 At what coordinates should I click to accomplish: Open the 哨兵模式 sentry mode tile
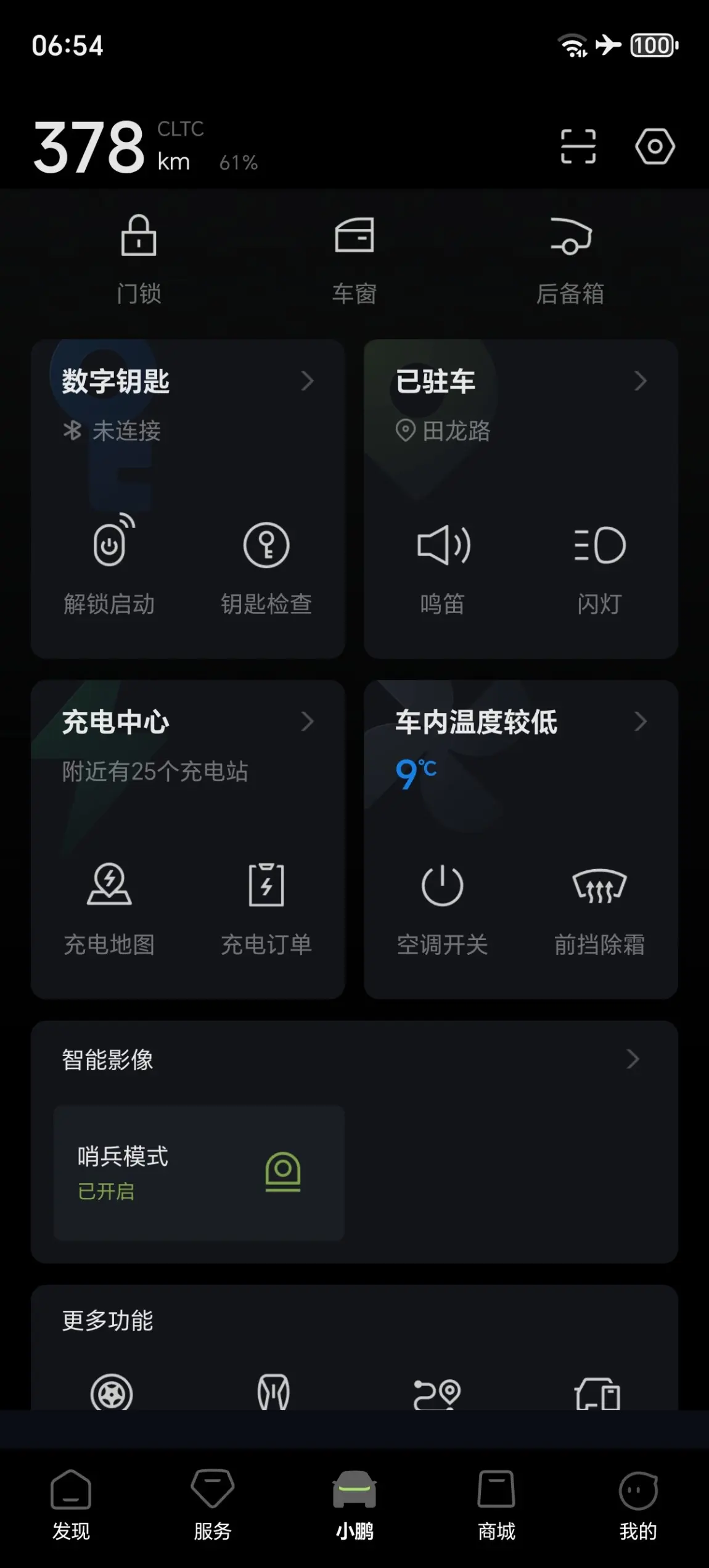click(199, 1173)
